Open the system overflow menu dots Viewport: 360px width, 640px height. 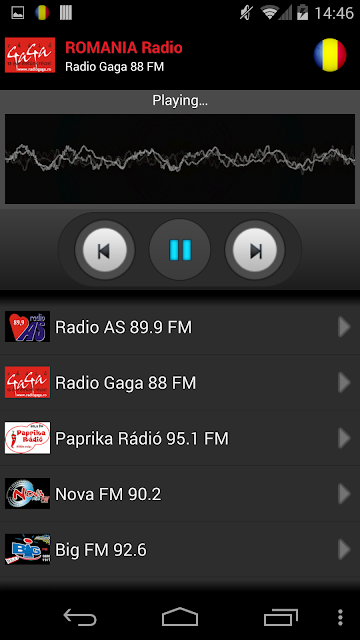tap(340, 618)
